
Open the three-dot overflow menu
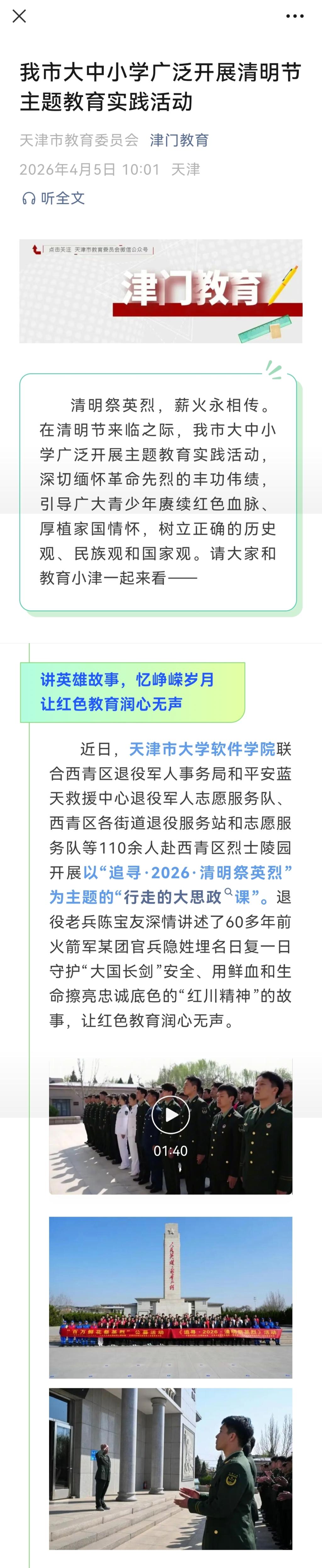[295, 16]
